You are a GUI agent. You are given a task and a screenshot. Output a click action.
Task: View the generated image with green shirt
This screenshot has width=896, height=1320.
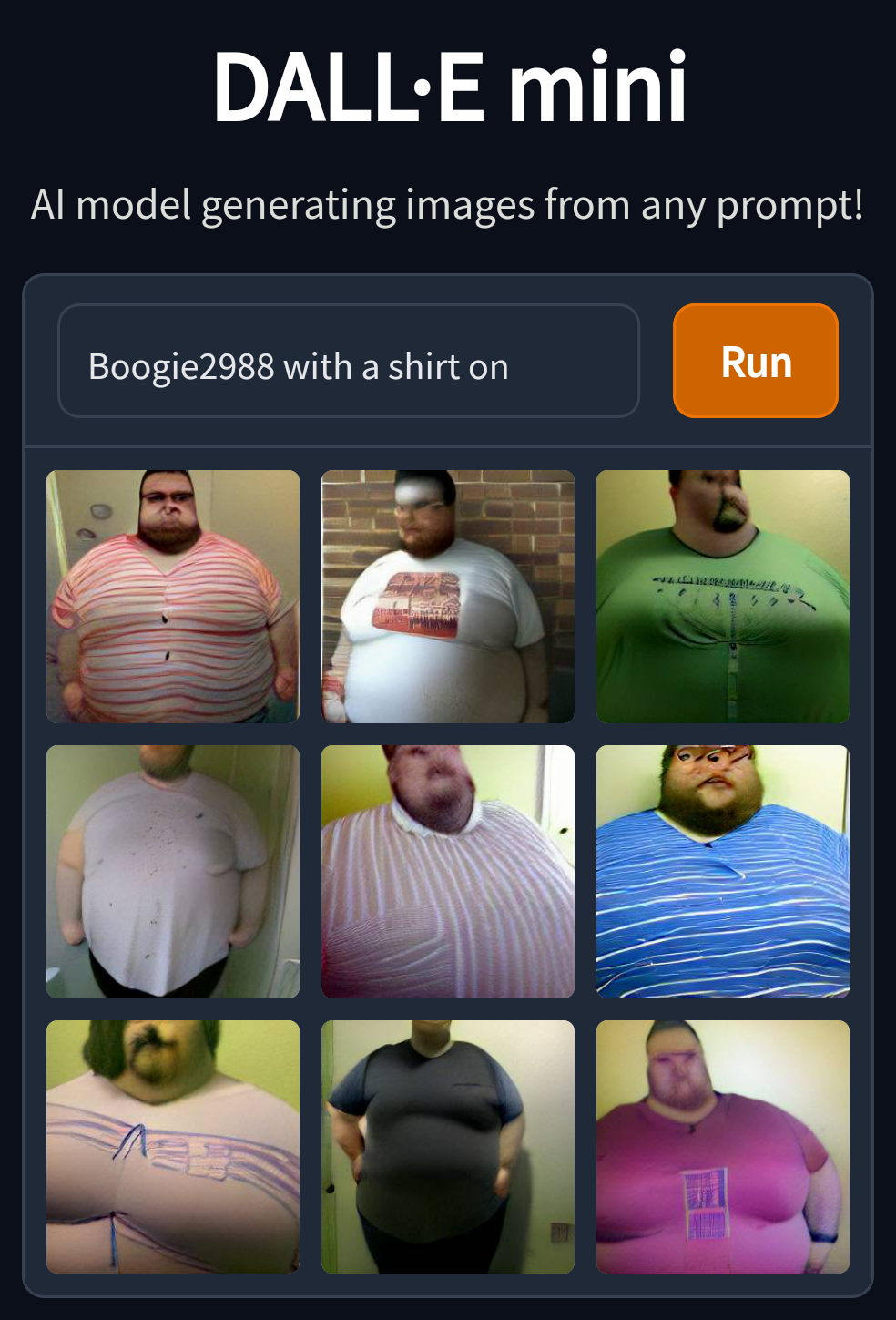722,597
